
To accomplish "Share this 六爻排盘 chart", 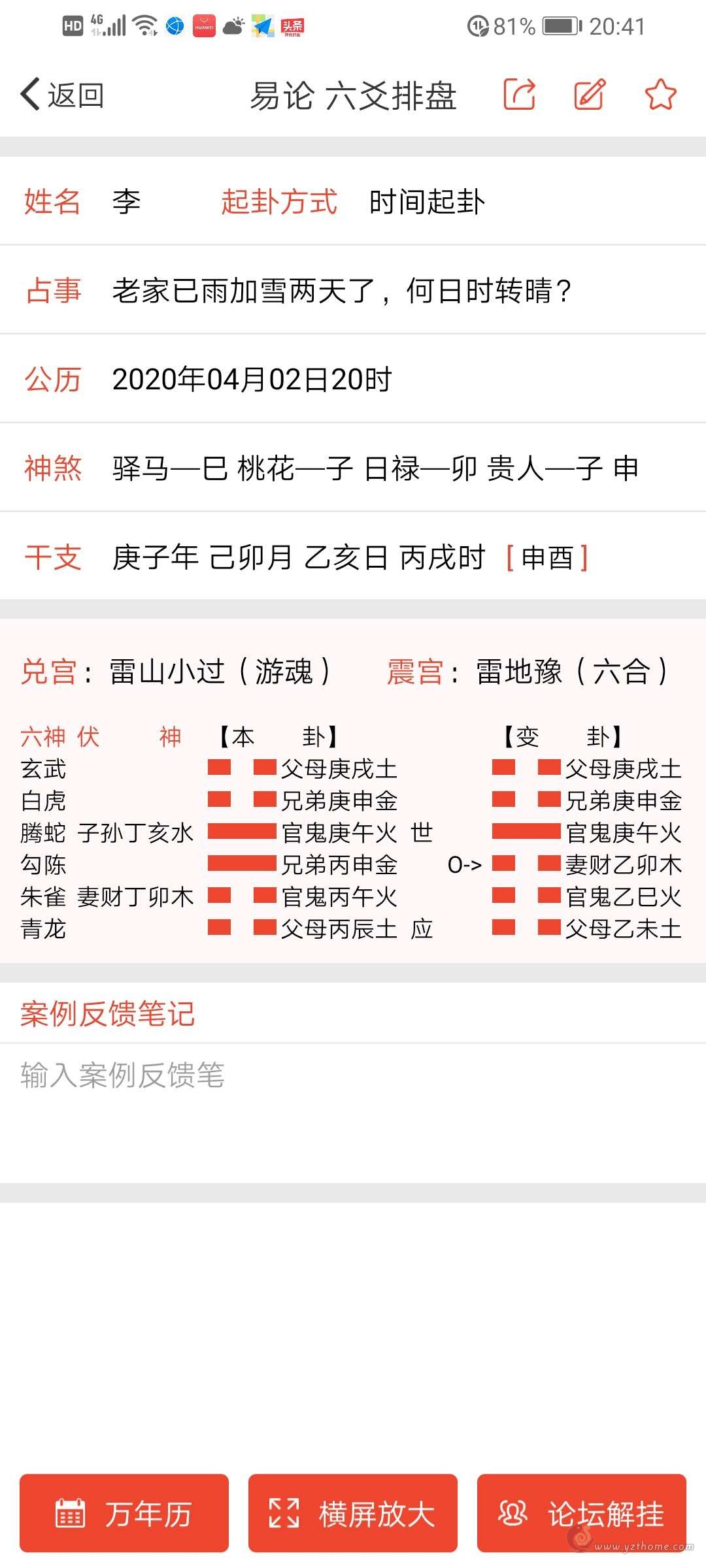I will coord(520,95).
